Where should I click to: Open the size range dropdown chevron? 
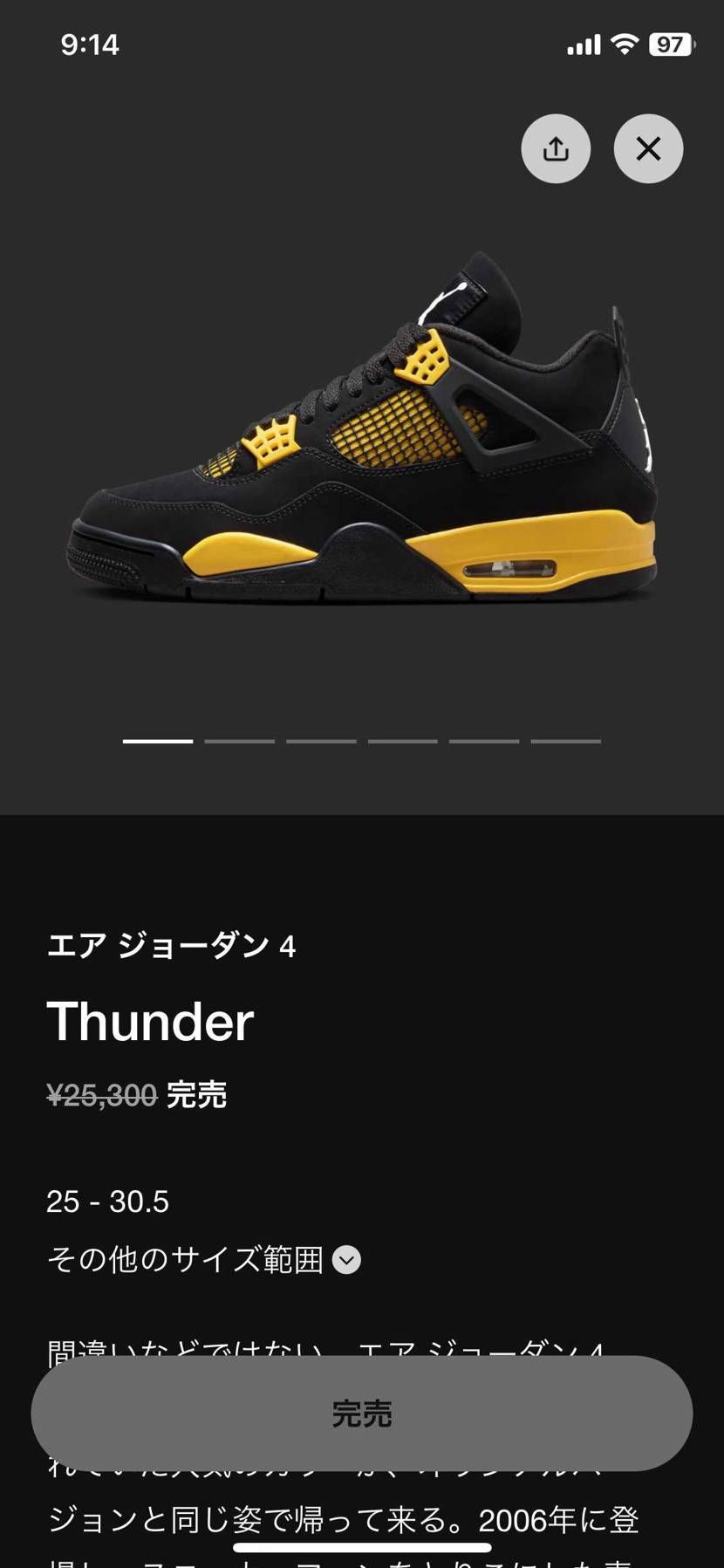(x=346, y=1260)
